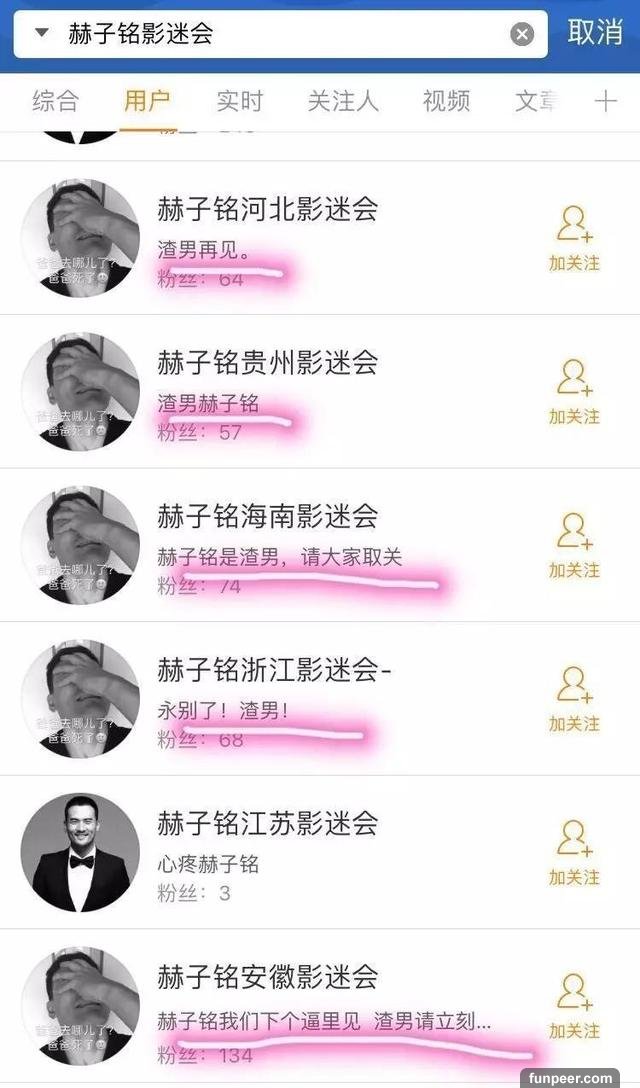Follow 赫子铭江苏影迷会 with 加关注
Image resolution: width=640 pixels, height=1088 pixels.
pos(574,853)
